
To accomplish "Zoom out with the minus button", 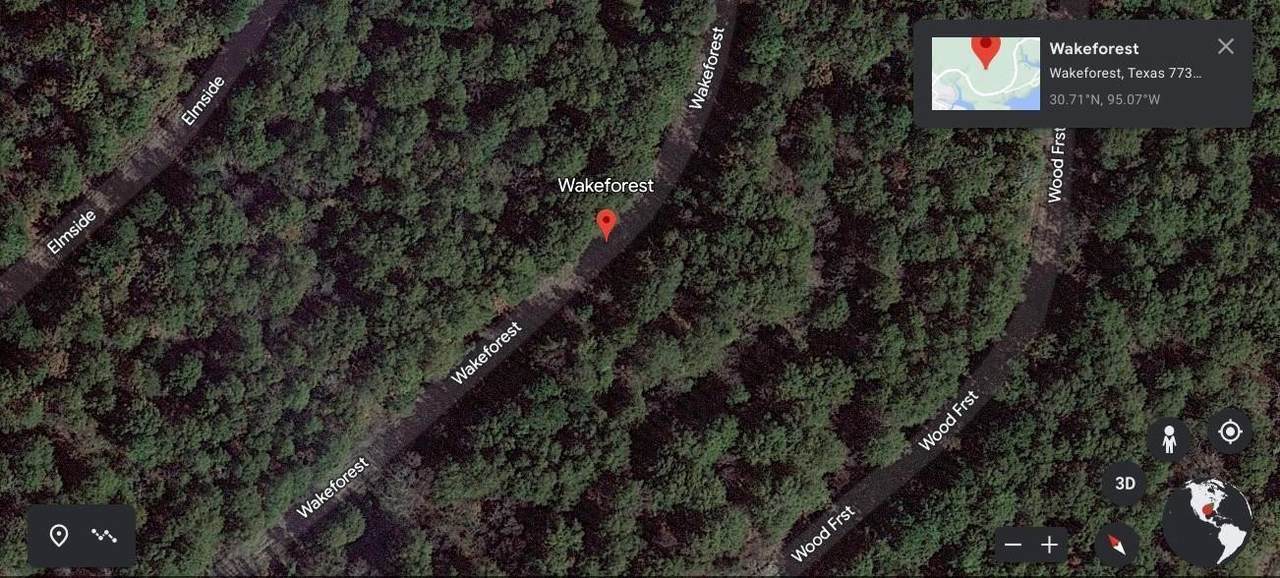I will 1013,545.
